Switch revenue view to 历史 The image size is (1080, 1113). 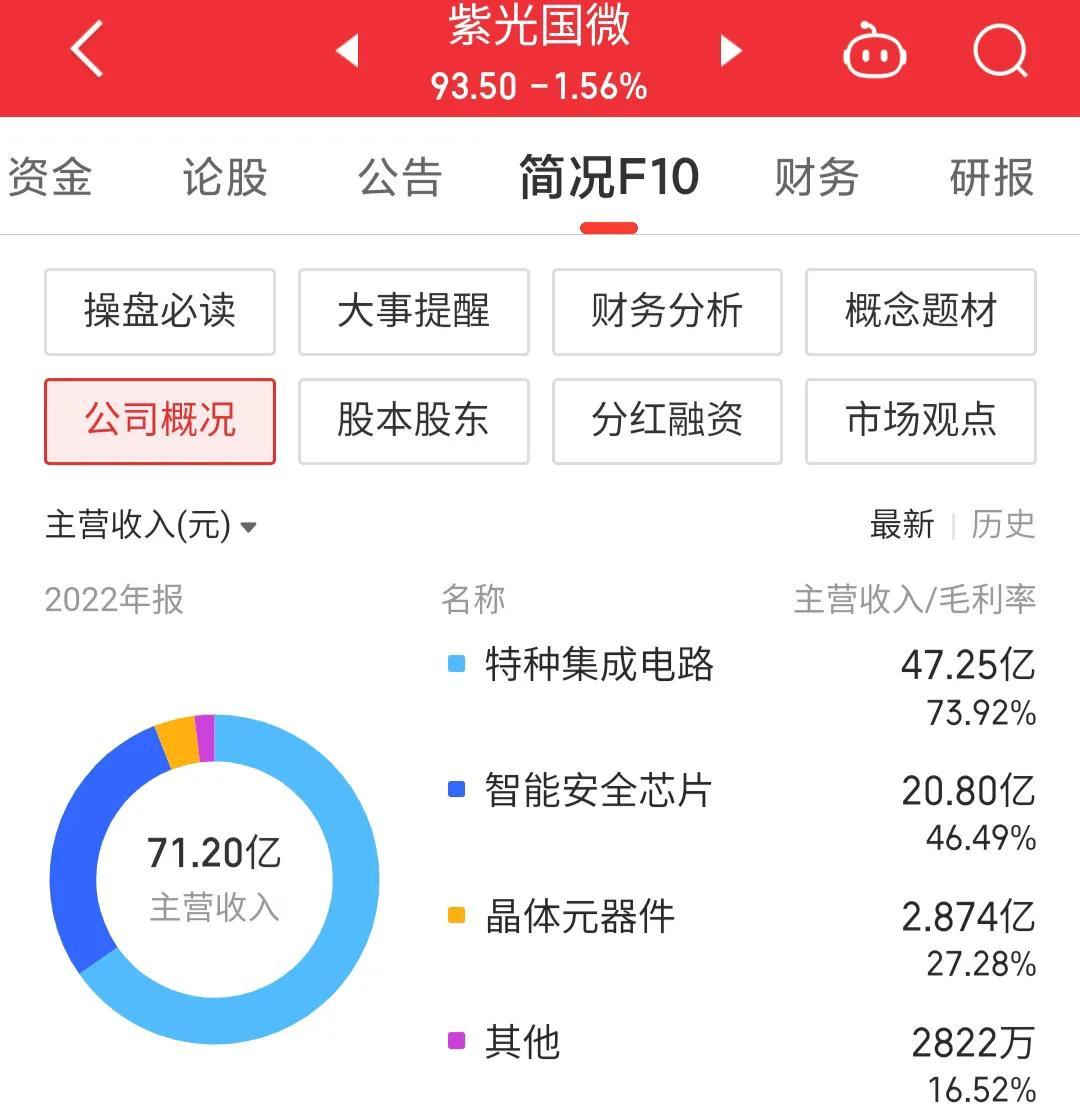(1003, 525)
